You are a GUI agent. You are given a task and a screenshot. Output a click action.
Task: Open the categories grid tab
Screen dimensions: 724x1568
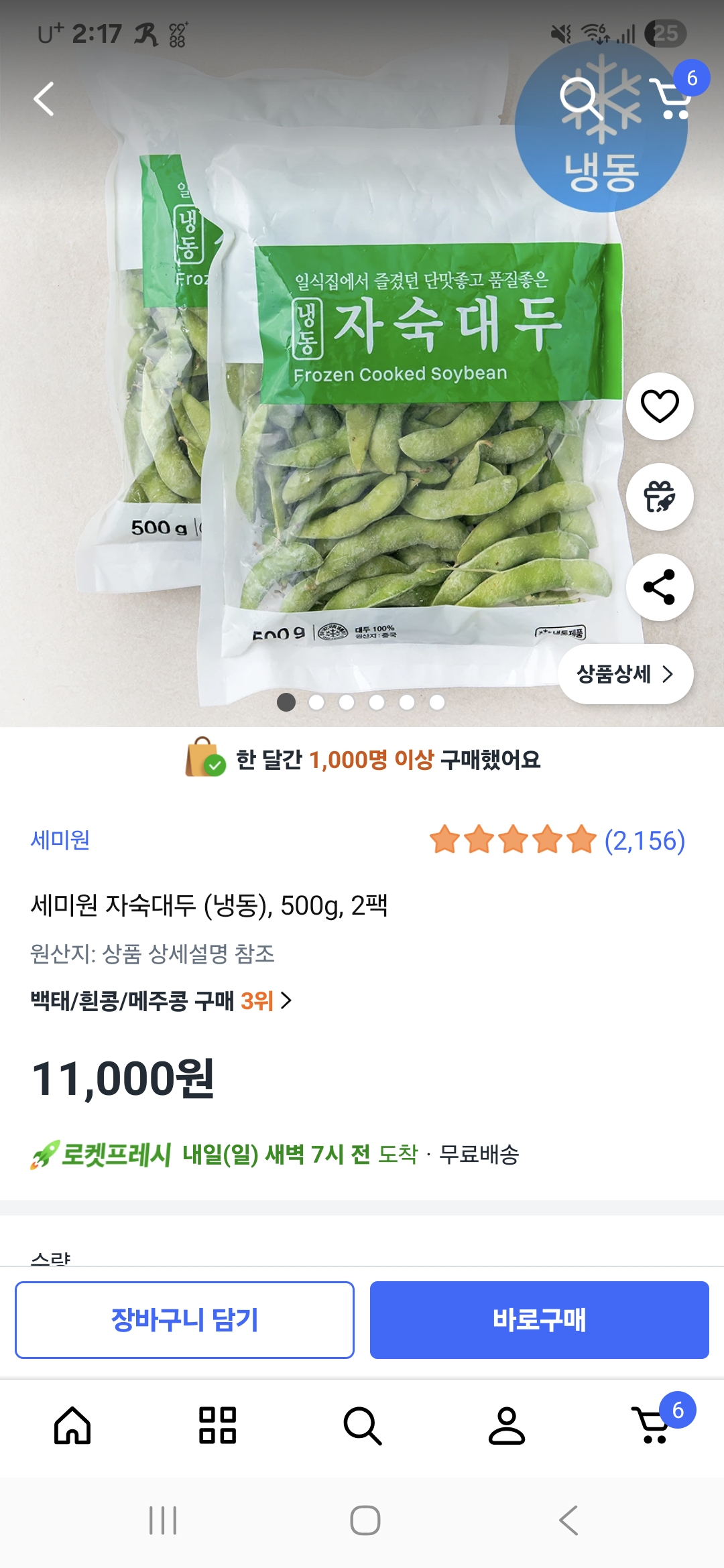pos(217,1425)
